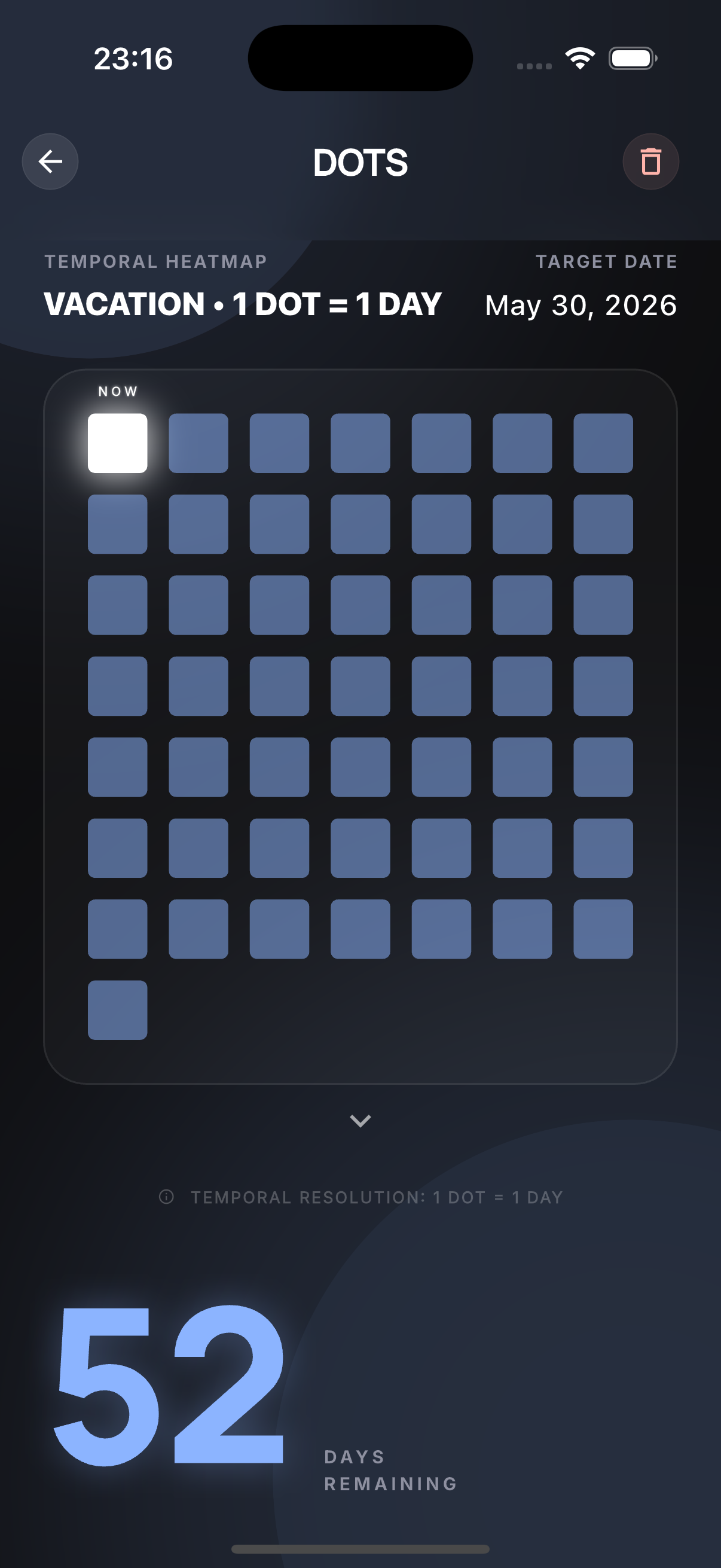Select the DOTS title header

click(x=360, y=163)
